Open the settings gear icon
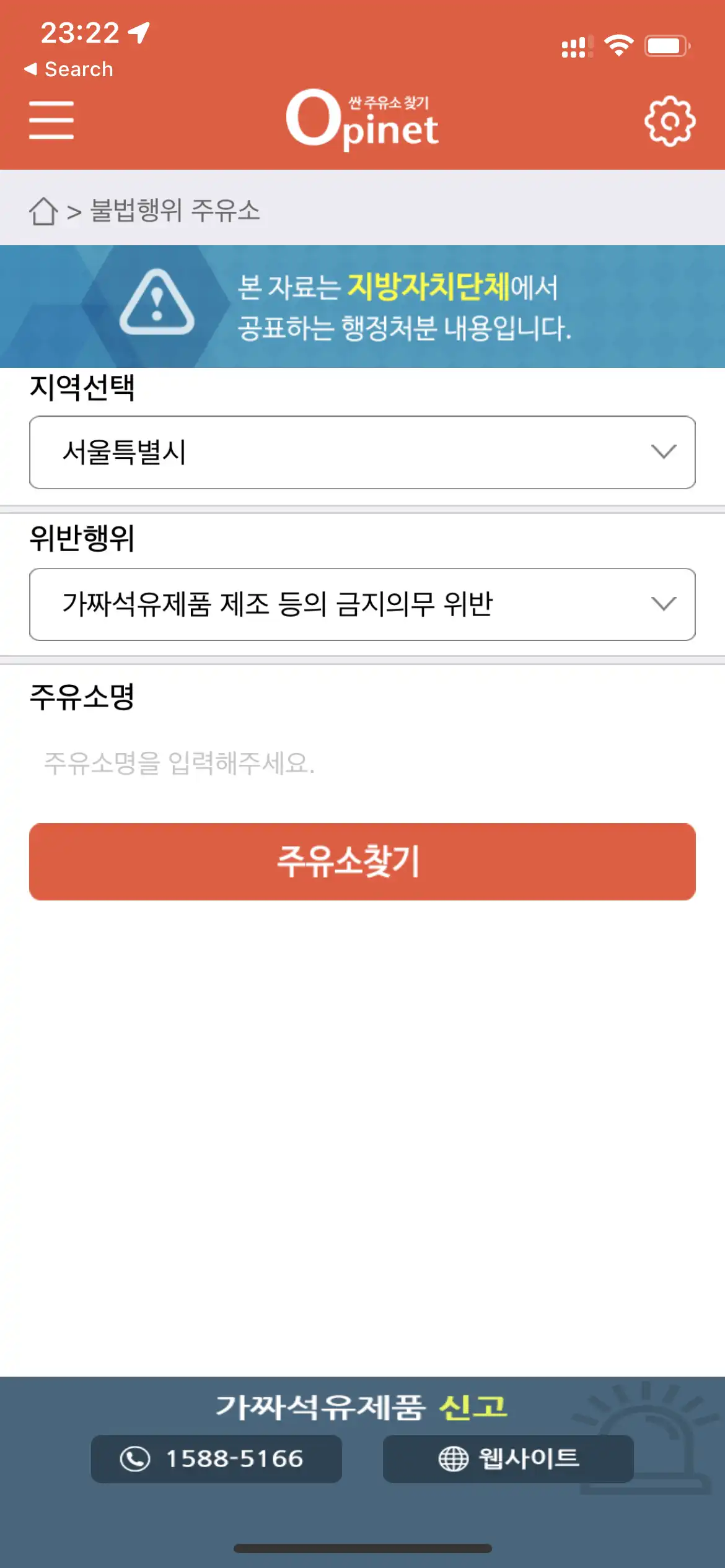 click(x=669, y=121)
